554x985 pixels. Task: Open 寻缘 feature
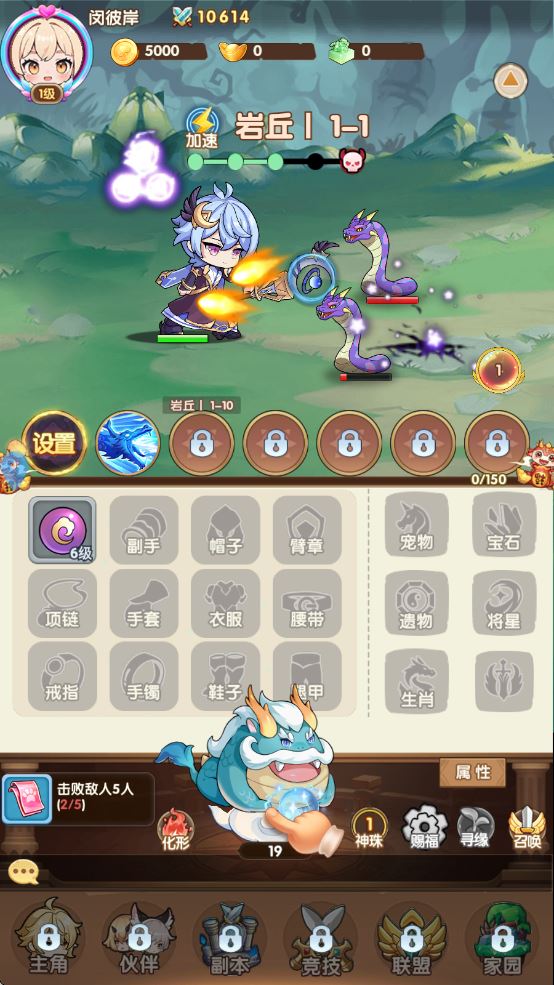(475, 829)
